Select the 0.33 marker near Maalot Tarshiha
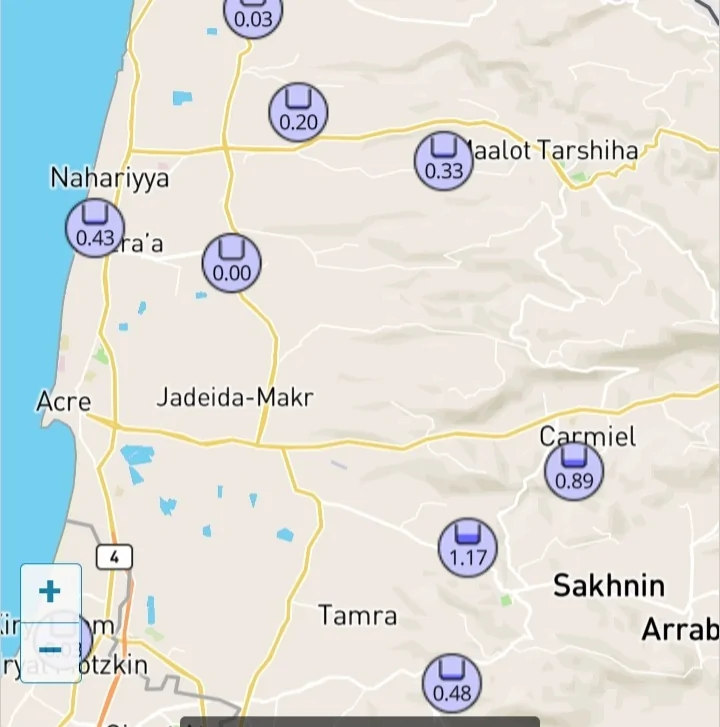 444,160
